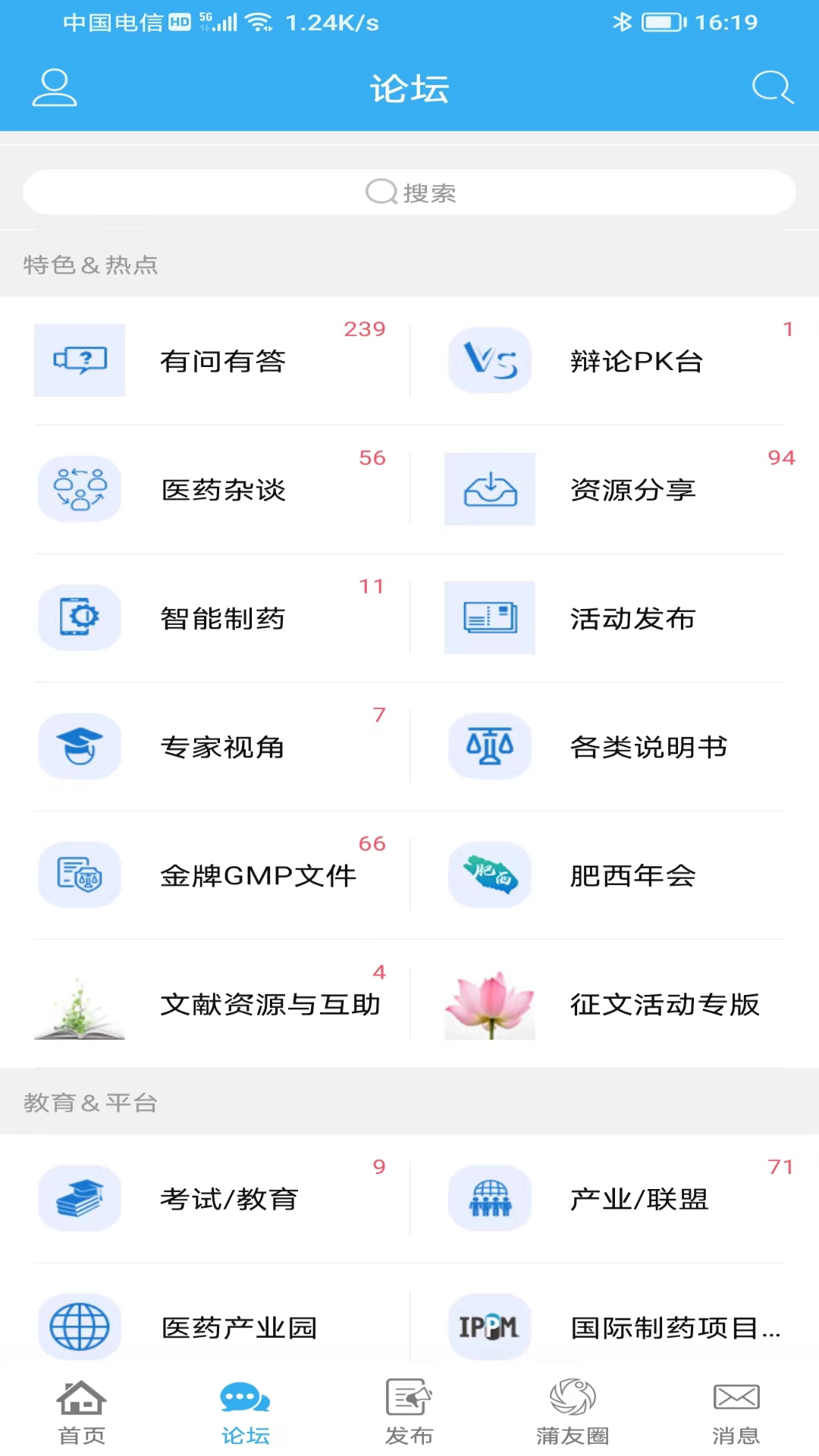Click the search magnifier in the title bar
The height and width of the screenshot is (1456, 819).
[x=772, y=87]
